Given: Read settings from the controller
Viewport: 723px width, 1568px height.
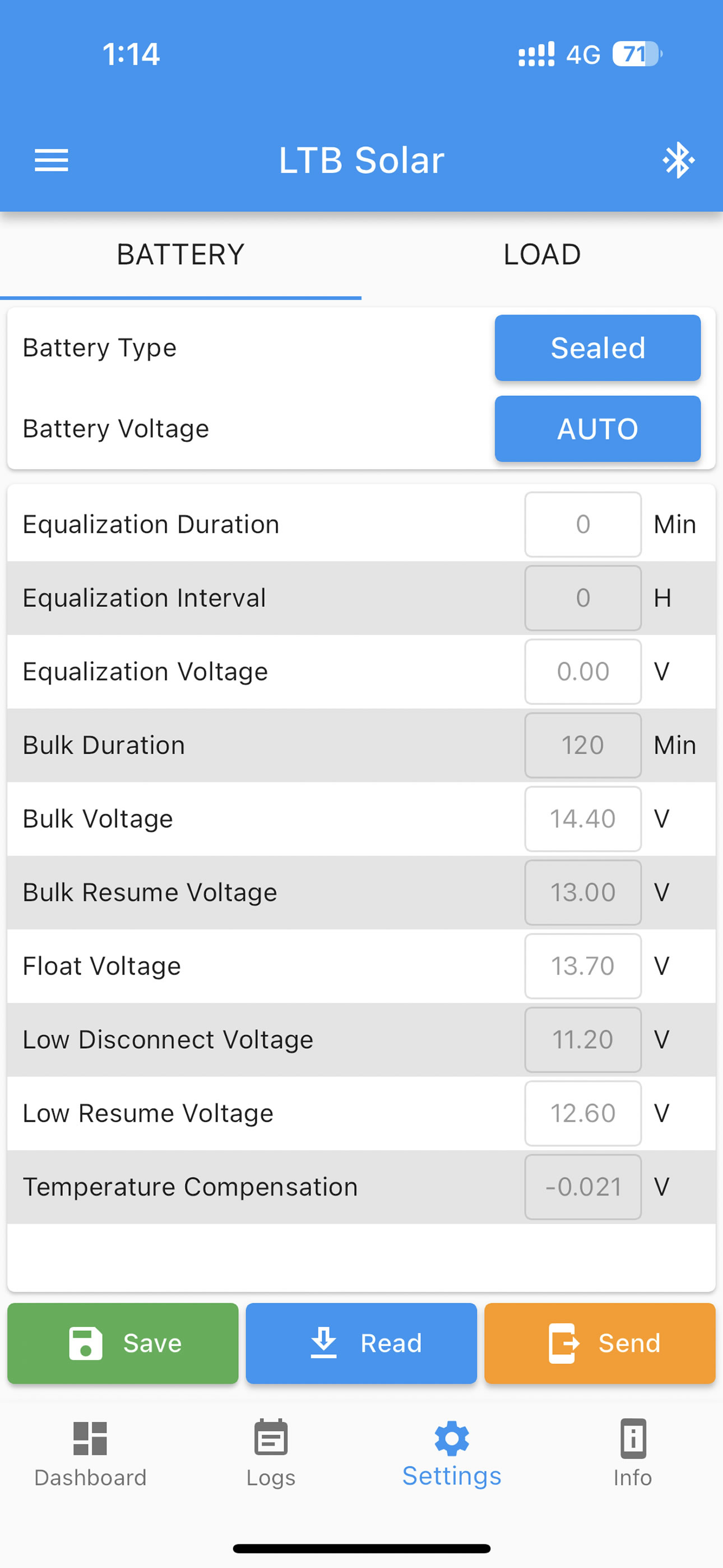Looking at the screenshot, I should pos(361,1343).
